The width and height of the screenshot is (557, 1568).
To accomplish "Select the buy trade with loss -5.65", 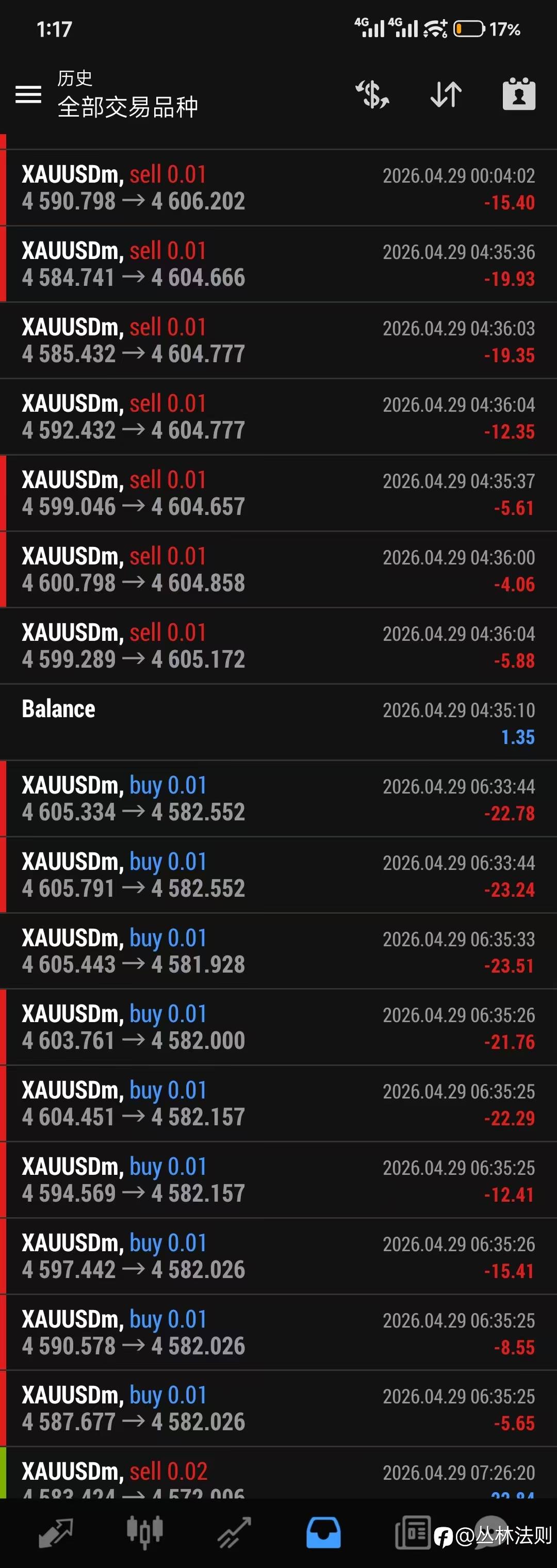I will (x=278, y=1409).
